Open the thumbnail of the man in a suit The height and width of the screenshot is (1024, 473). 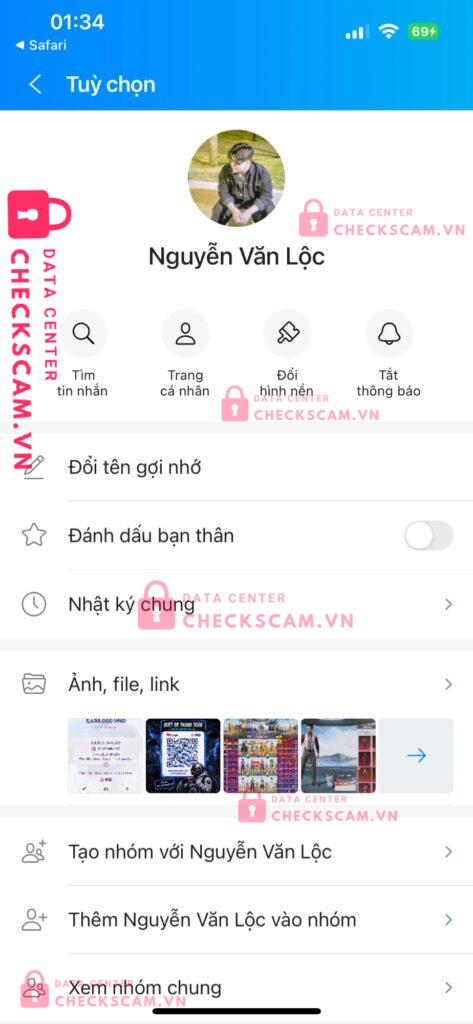click(338, 756)
